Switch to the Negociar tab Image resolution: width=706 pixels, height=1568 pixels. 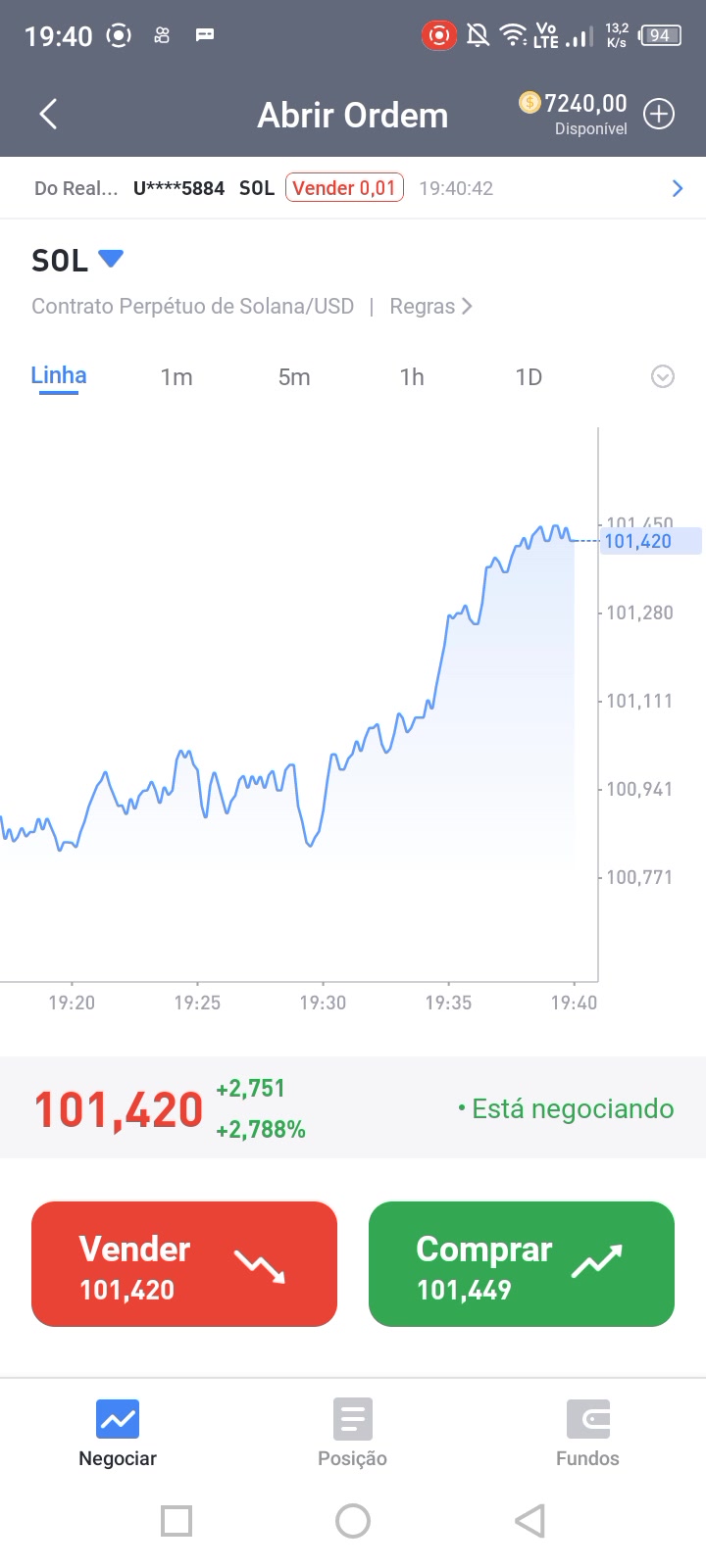[118, 1433]
